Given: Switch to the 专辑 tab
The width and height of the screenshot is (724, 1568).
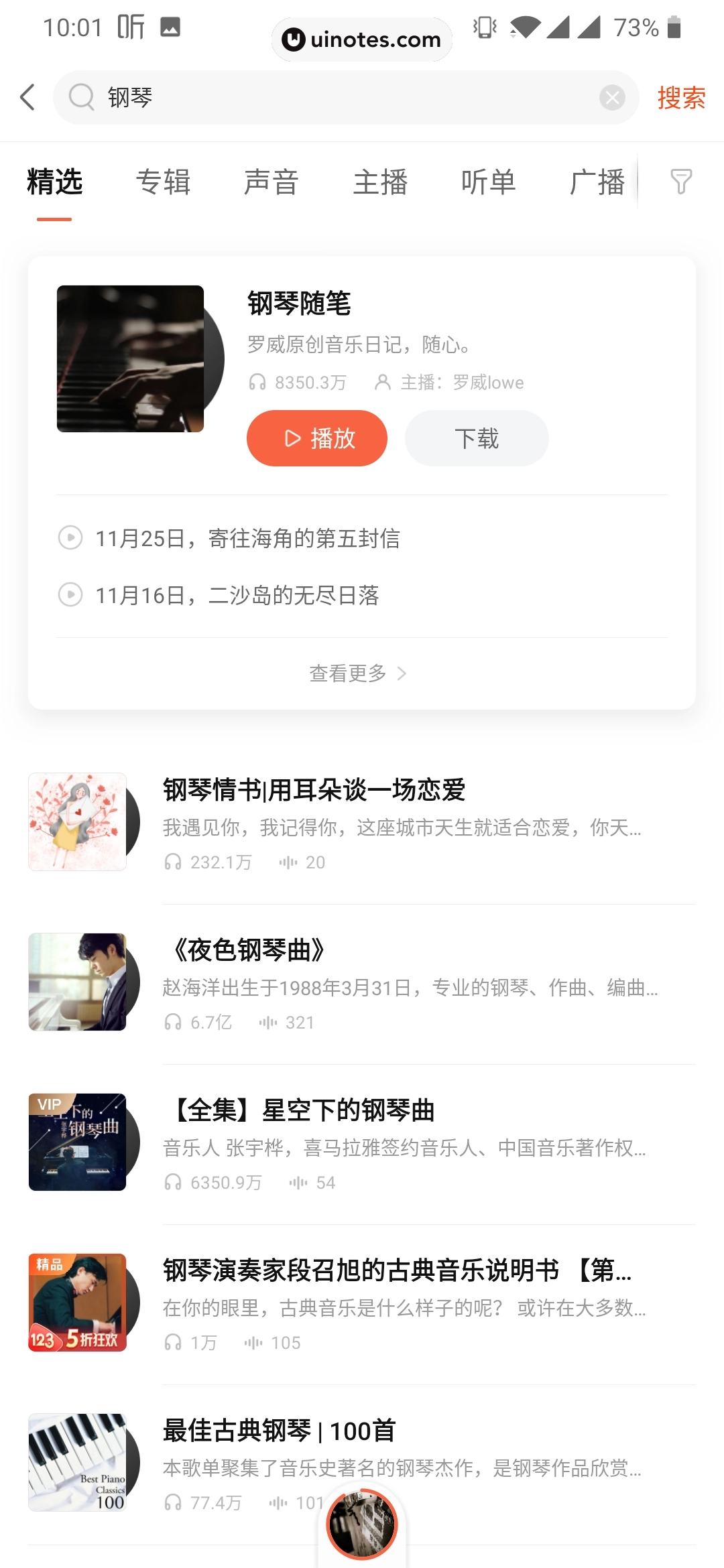Looking at the screenshot, I should point(164,182).
